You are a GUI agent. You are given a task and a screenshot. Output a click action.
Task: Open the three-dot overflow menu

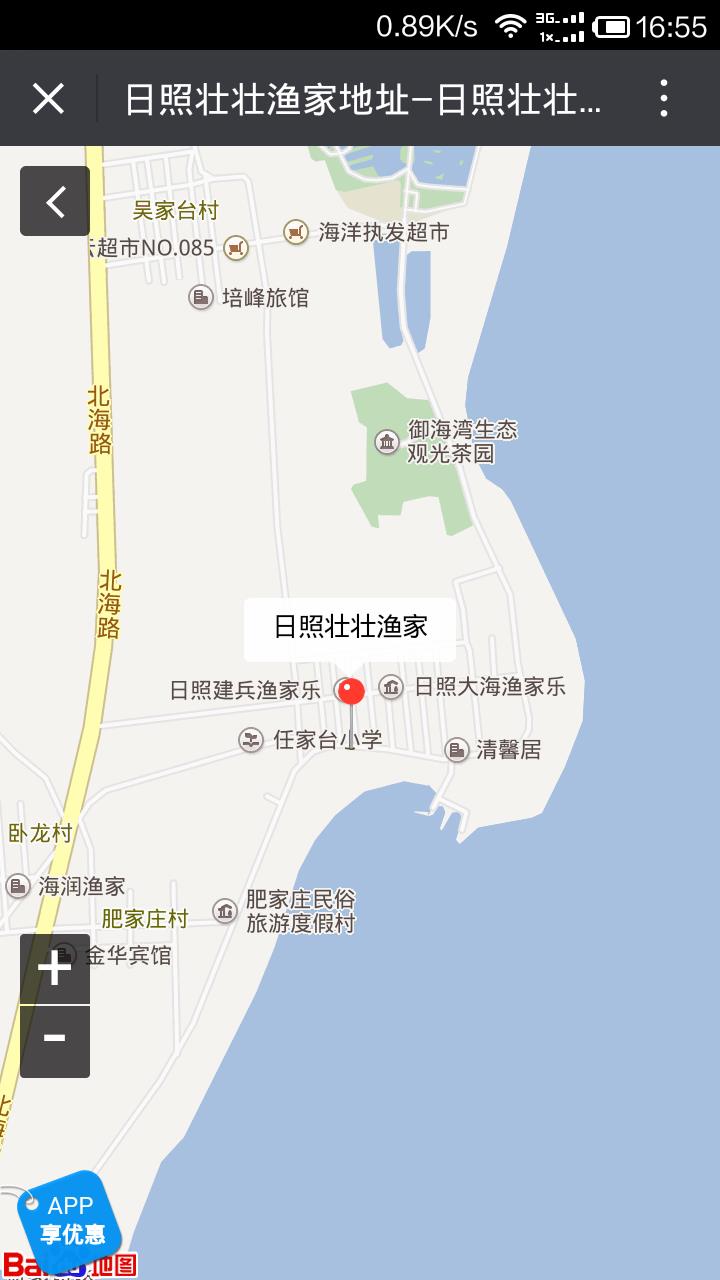pos(664,99)
